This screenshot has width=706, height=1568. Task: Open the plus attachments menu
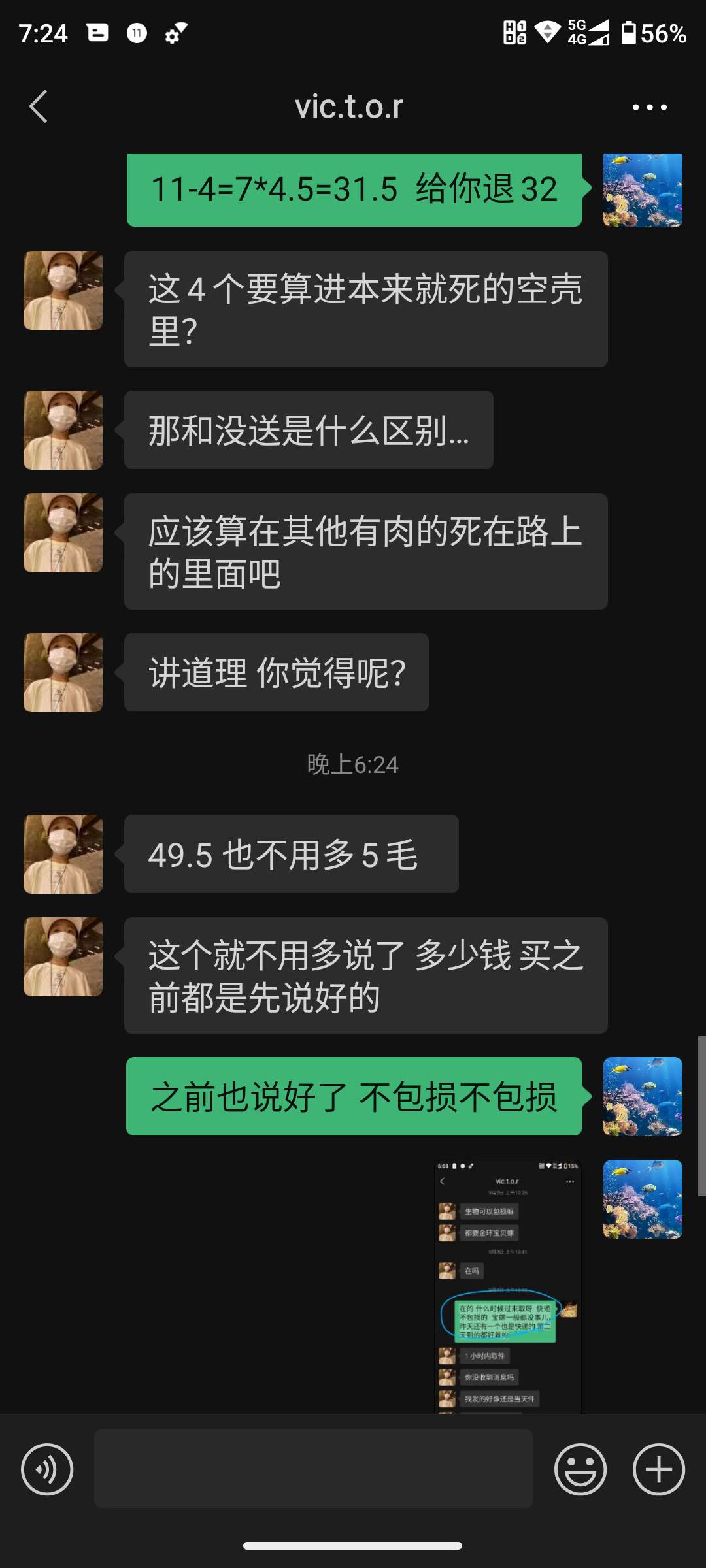click(x=658, y=1469)
